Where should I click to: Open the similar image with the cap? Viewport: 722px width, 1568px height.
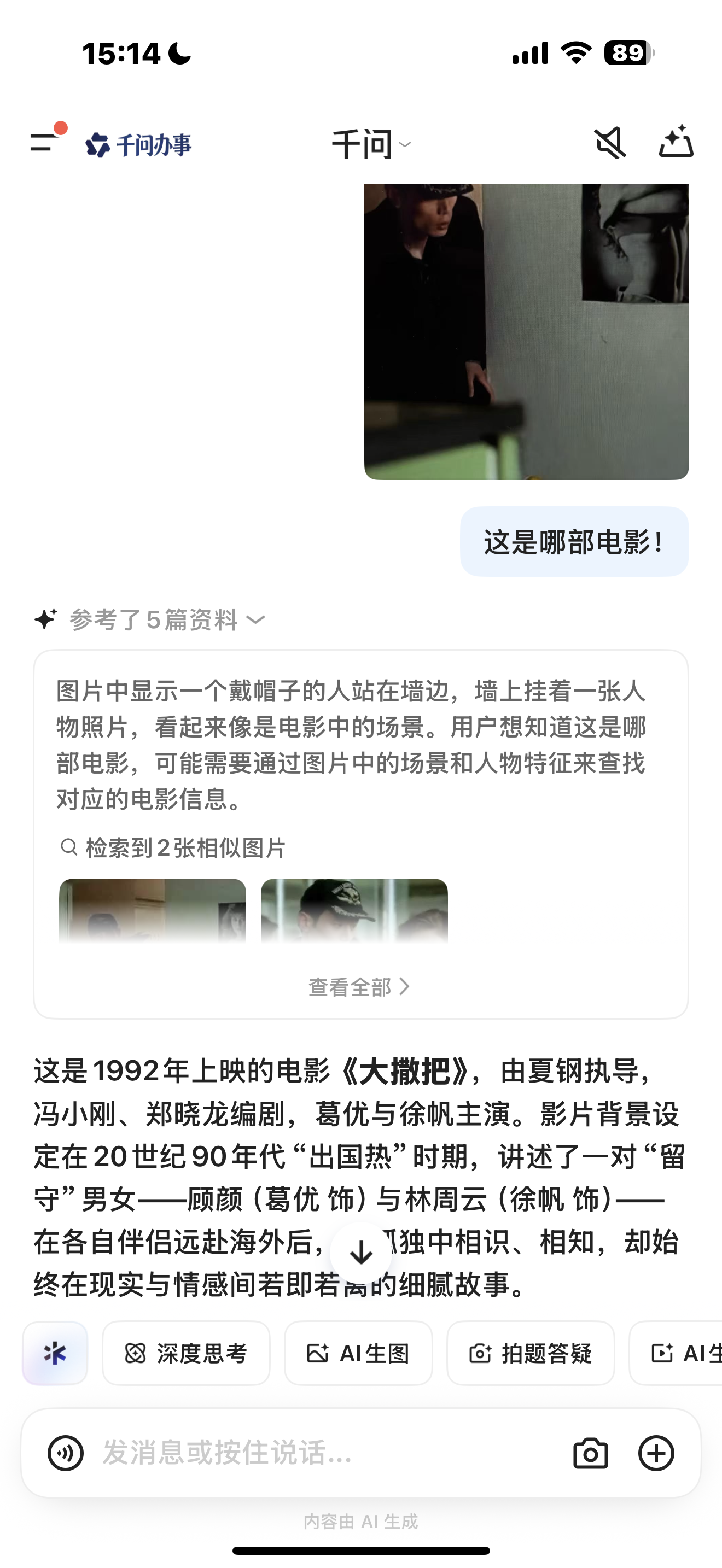coord(354,911)
